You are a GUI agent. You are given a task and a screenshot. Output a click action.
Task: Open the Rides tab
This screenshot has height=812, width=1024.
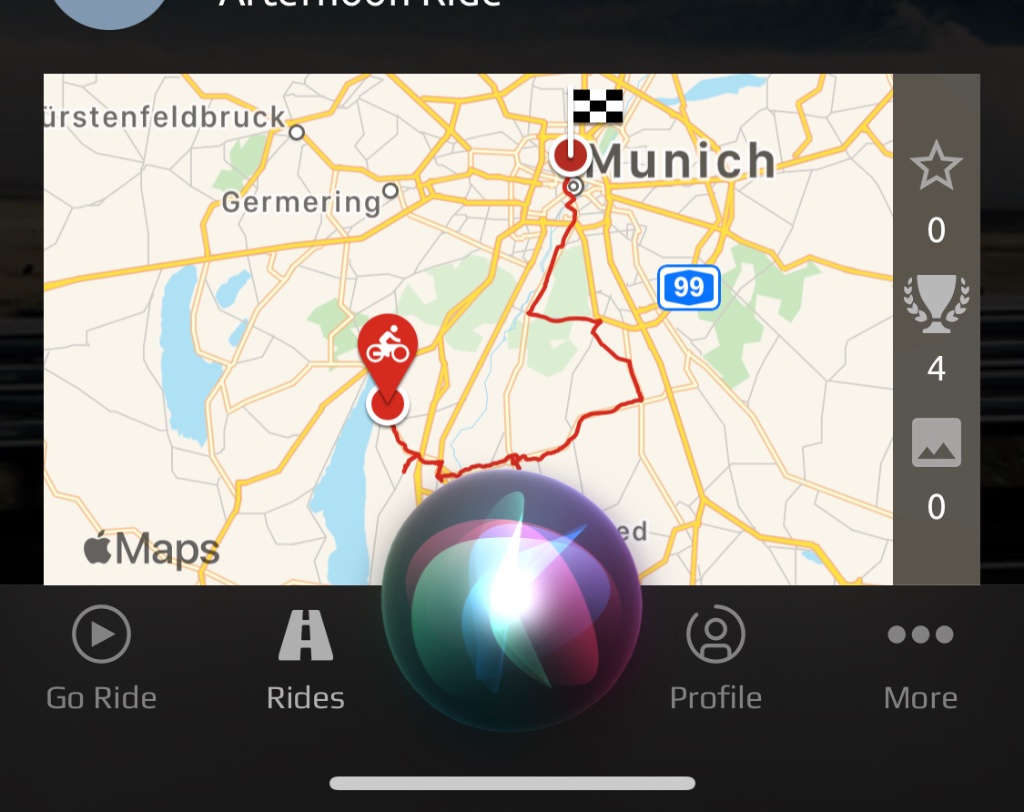click(305, 657)
